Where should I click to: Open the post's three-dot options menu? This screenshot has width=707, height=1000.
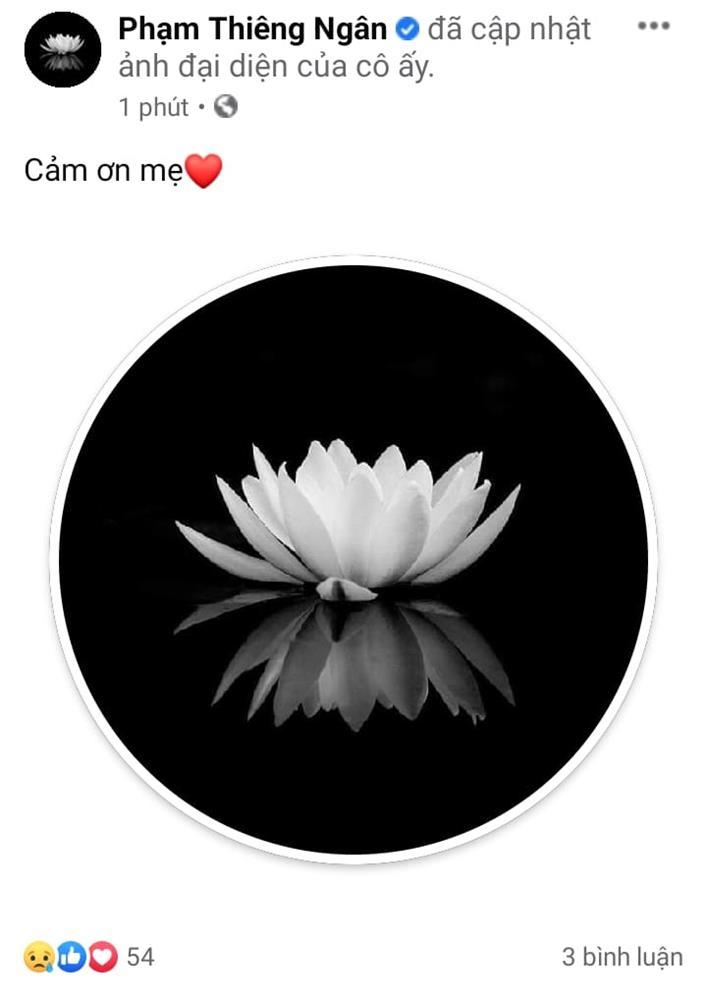[653, 26]
